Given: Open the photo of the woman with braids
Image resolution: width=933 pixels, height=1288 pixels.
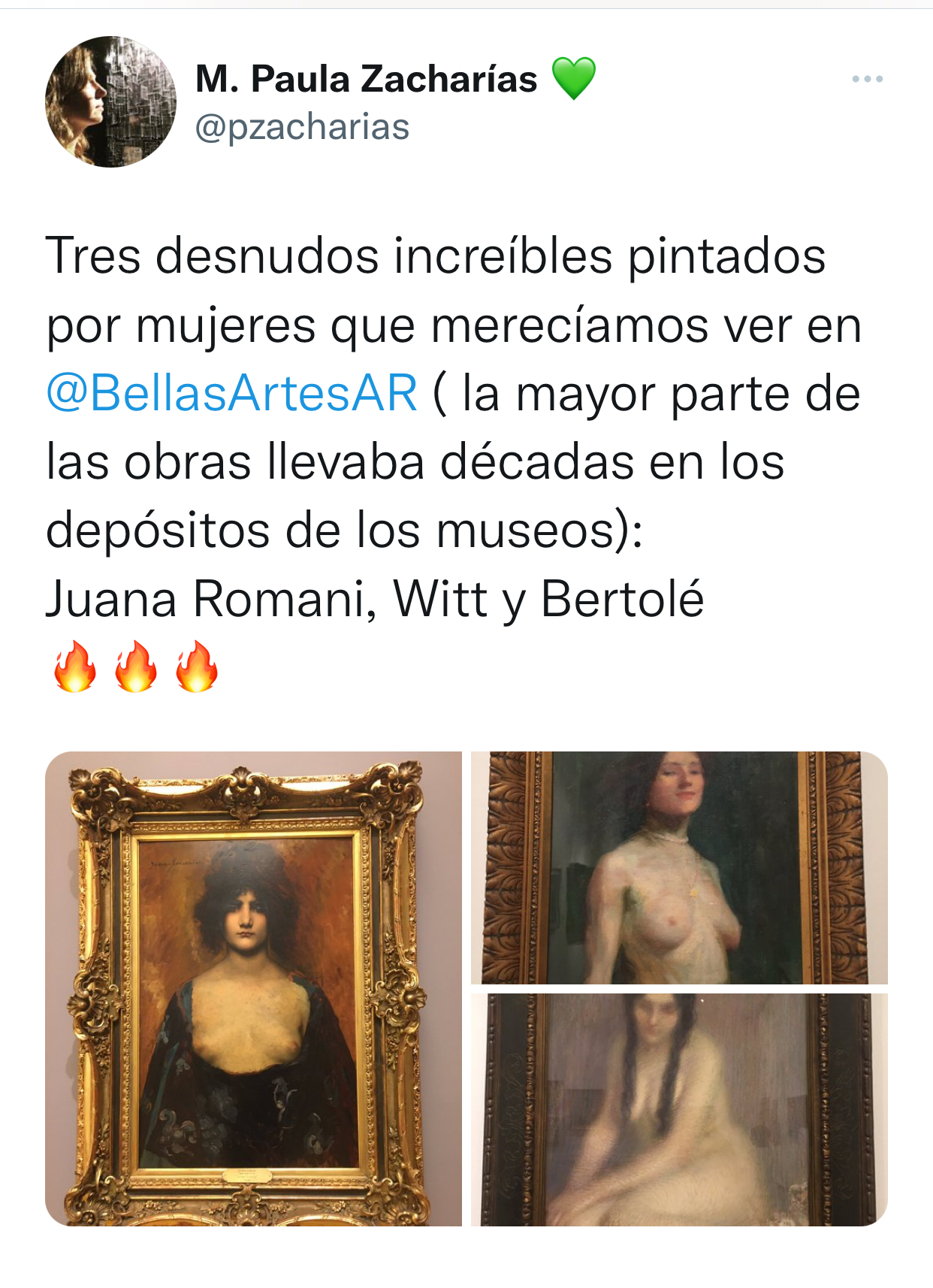Looking at the screenshot, I should [x=679, y=1109].
